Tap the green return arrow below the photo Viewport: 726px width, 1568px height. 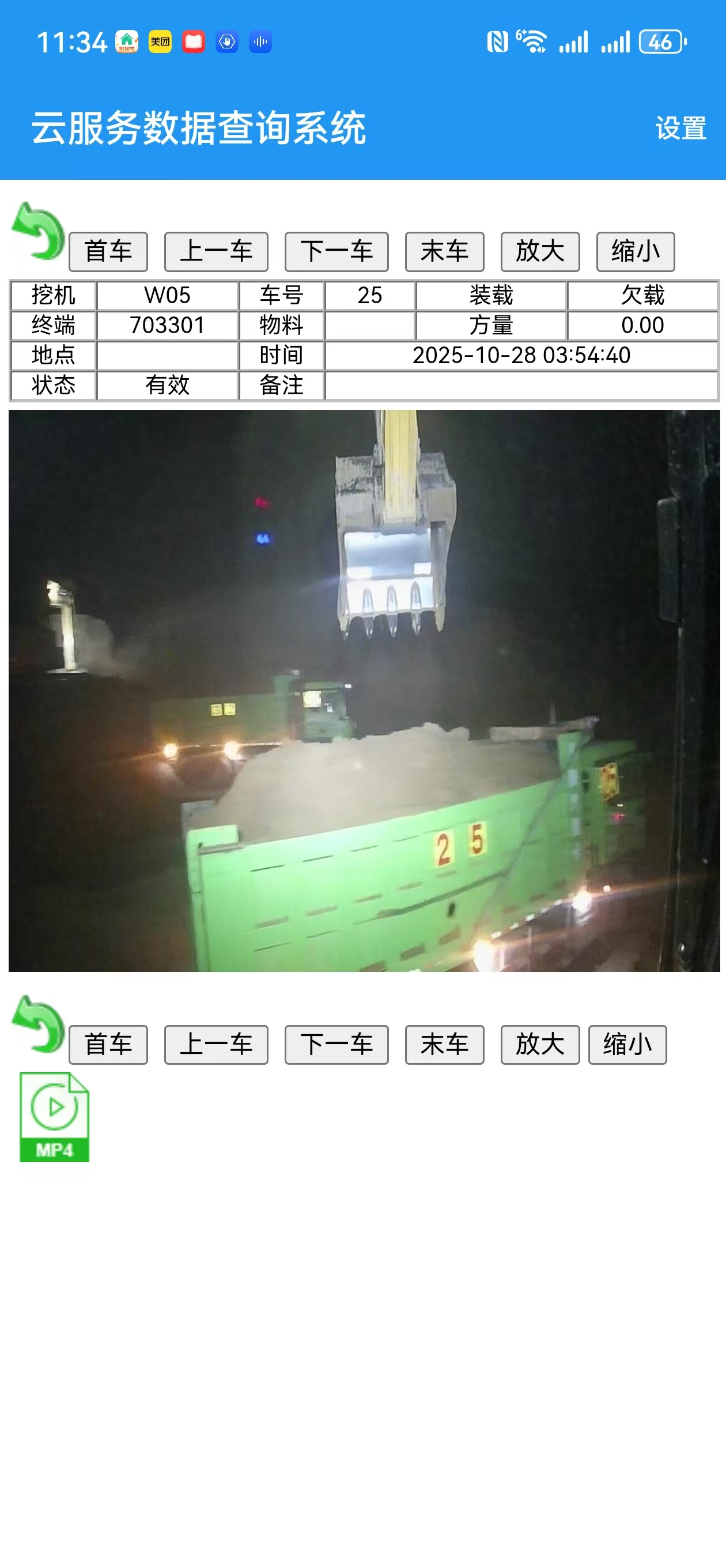37,1024
